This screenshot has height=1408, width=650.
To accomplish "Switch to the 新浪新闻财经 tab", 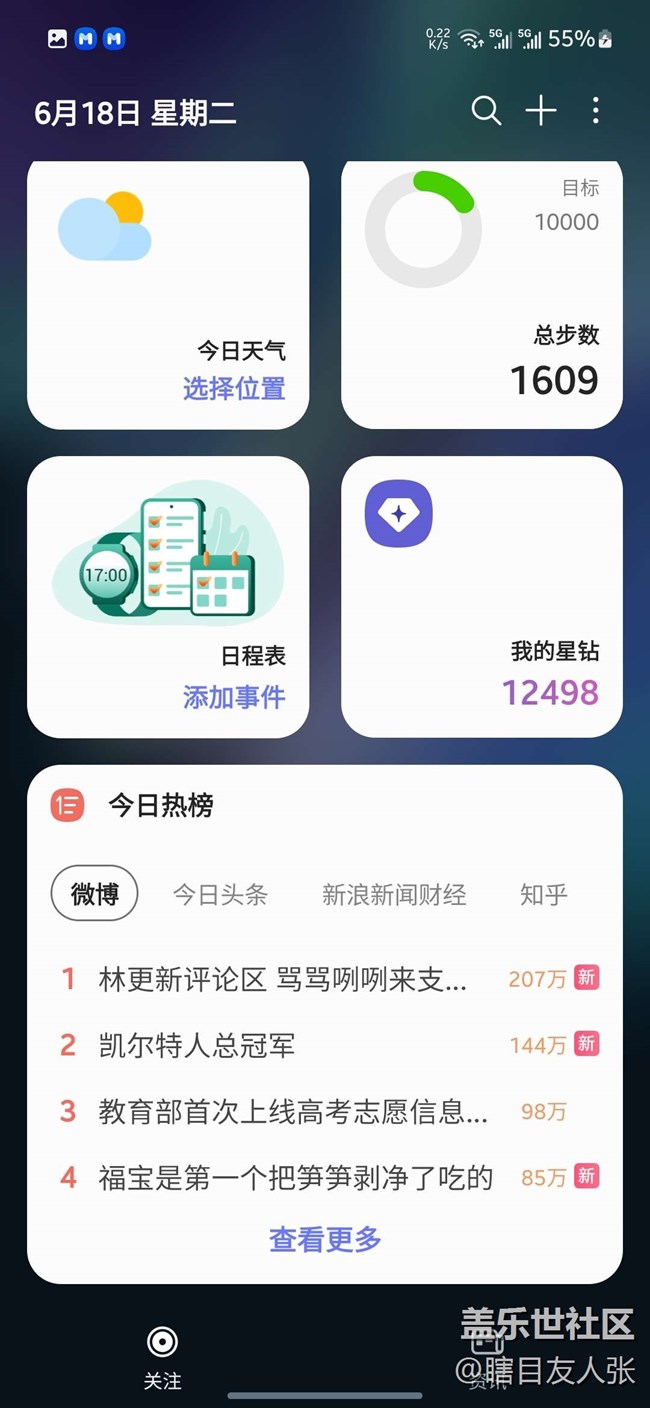I will pos(394,894).
